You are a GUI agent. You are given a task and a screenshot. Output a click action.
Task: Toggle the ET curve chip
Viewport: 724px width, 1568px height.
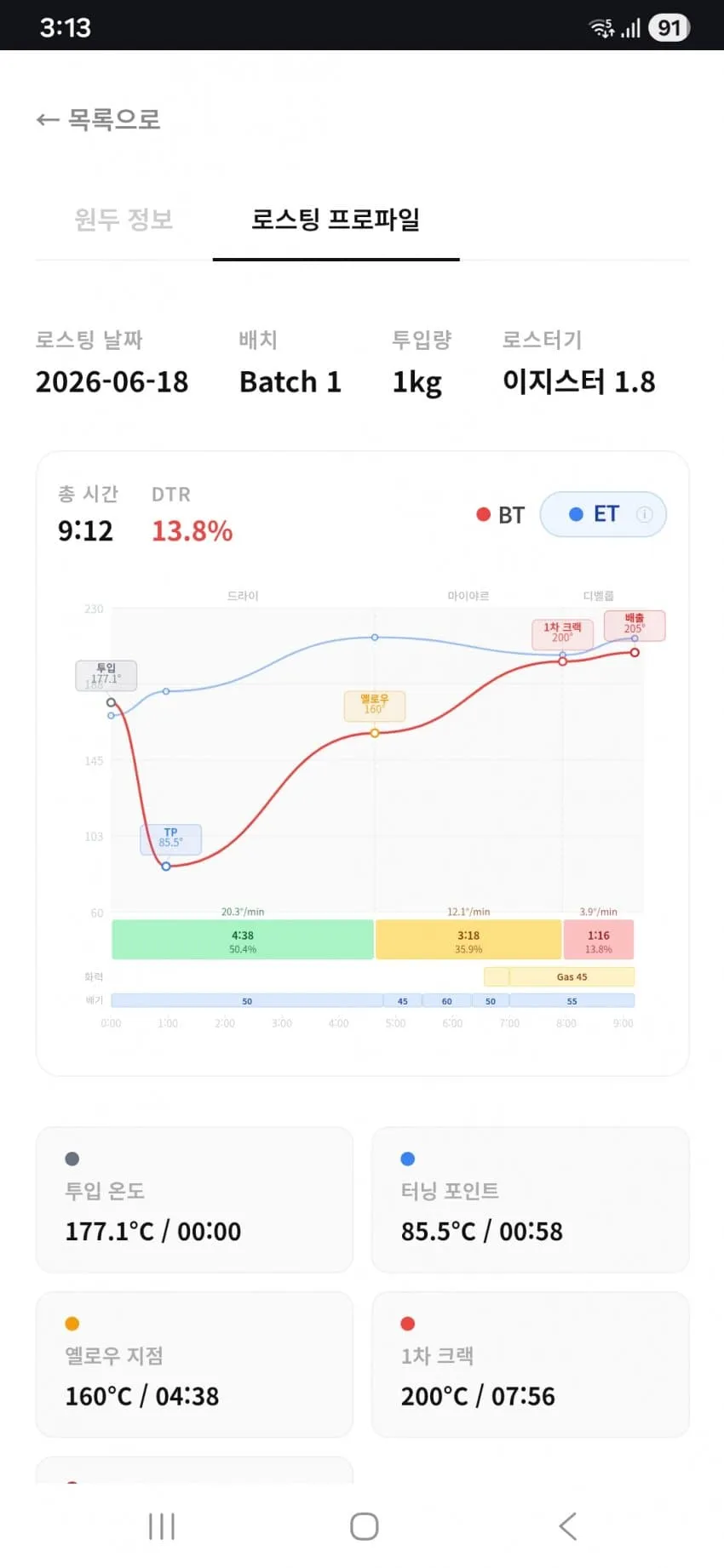coord(603,514)
